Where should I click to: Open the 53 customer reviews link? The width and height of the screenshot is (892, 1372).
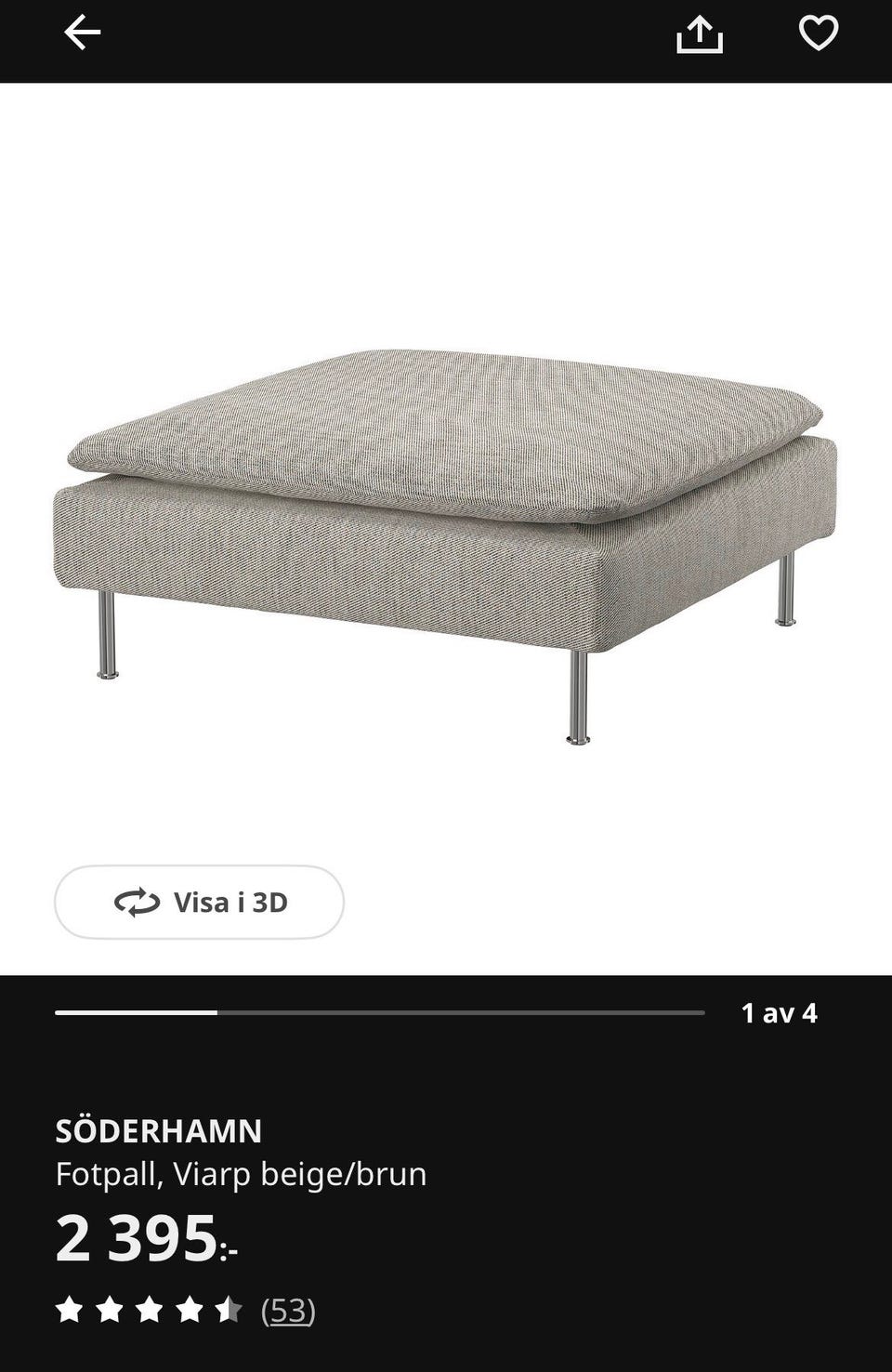pos(288,1311)
